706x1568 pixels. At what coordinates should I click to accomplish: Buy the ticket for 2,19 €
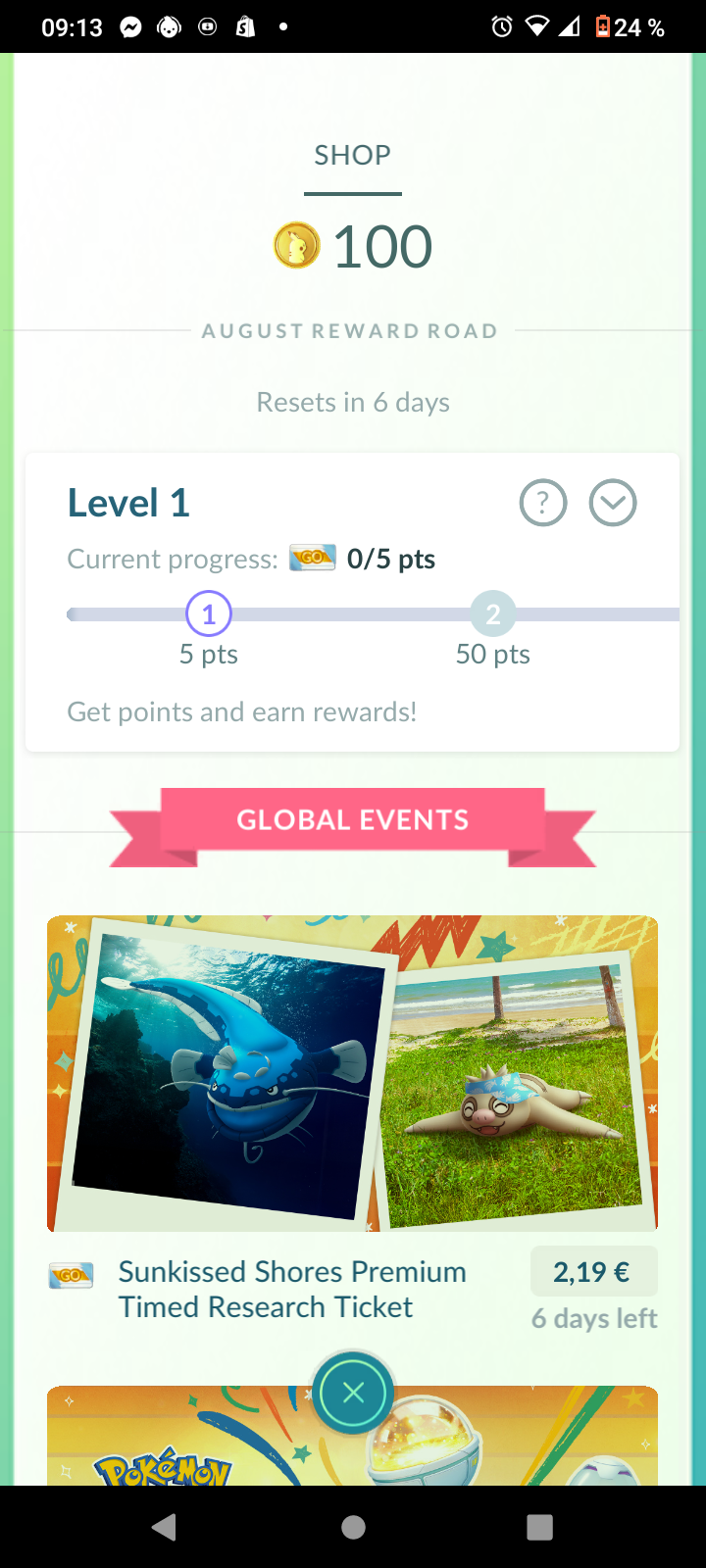click(x=593, y=1272)
